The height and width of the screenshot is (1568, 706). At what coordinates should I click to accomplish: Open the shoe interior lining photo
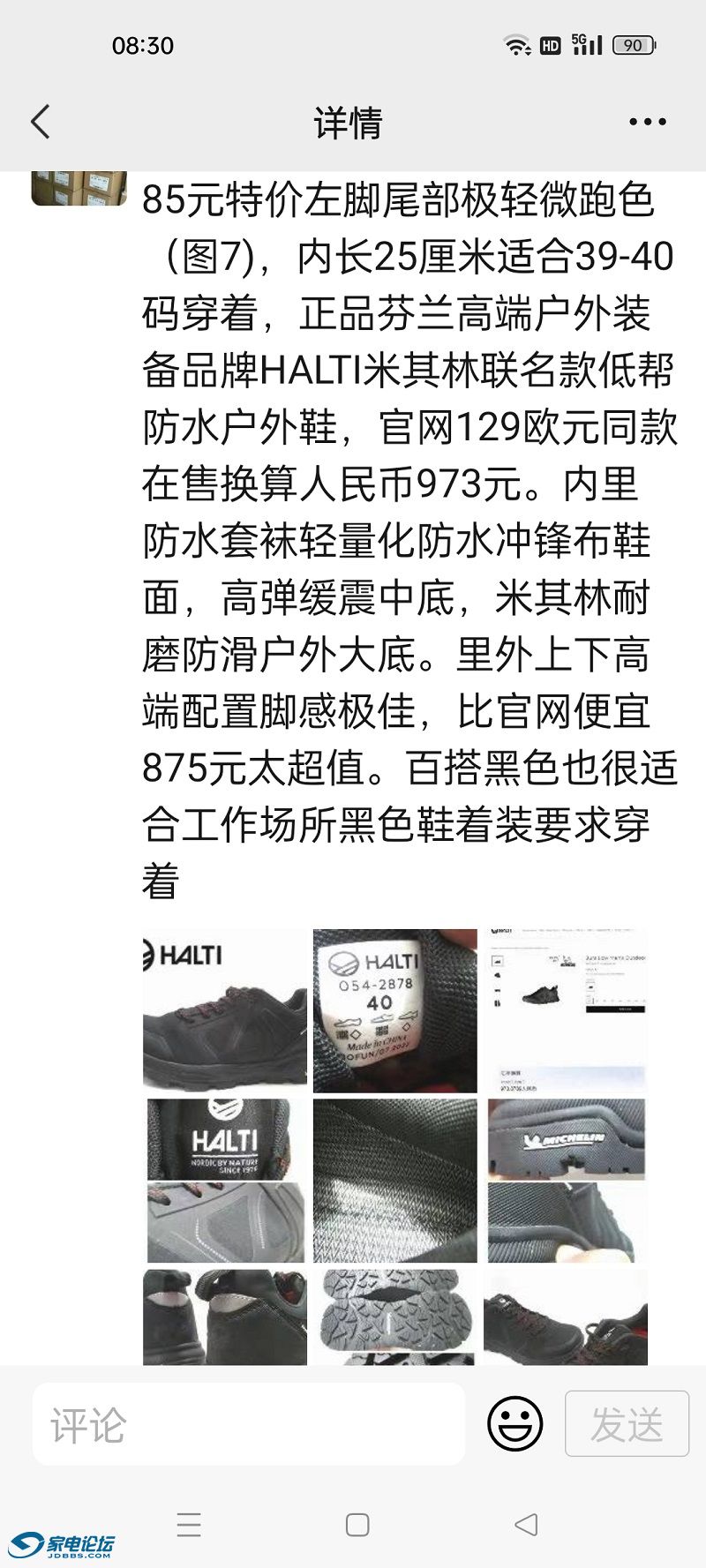pyautogui.click(x=394, y=1180)
